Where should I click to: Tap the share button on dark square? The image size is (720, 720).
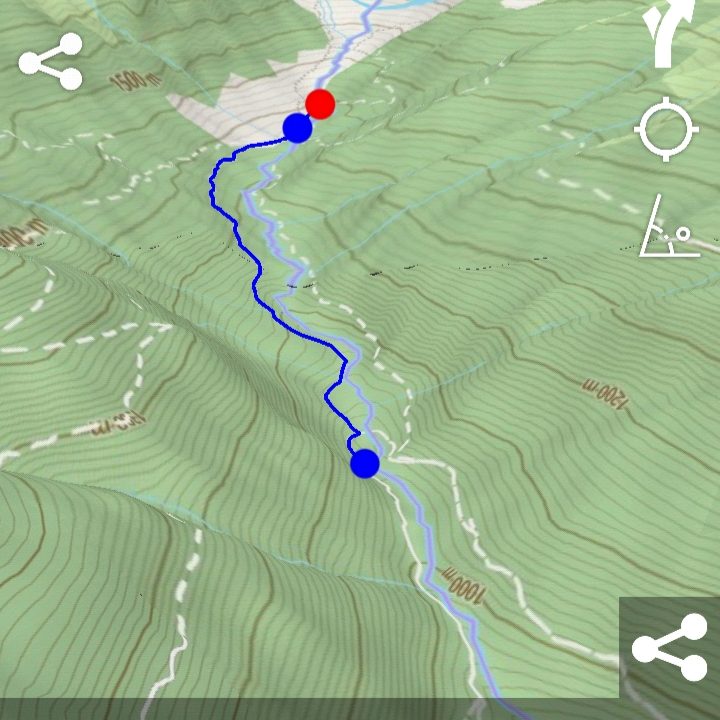click(x=669, y=648)
